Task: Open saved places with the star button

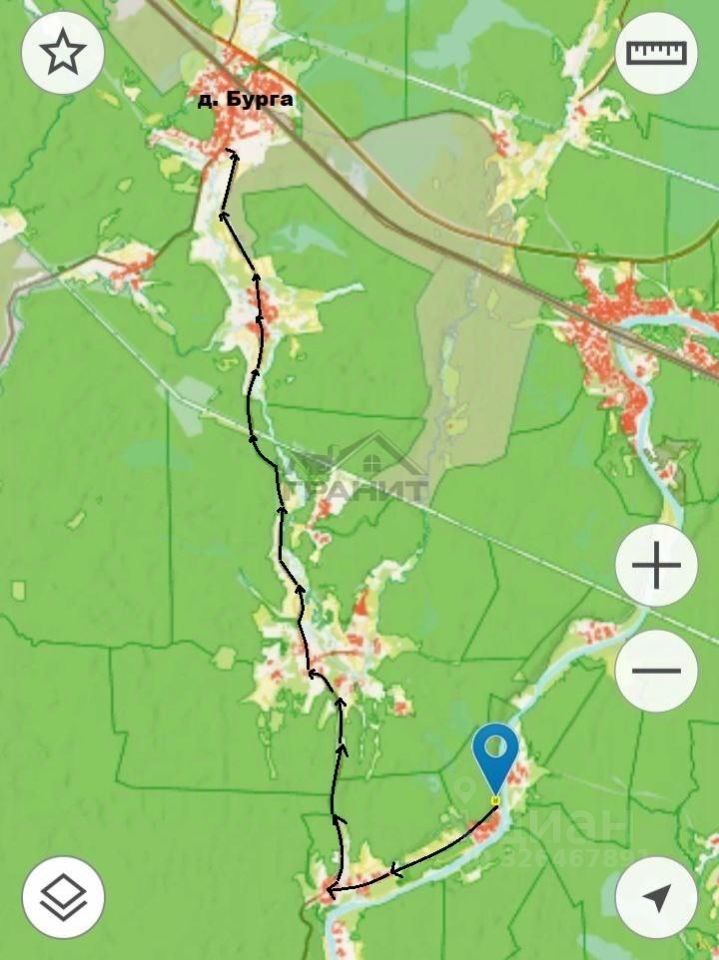Action: (x=63, y=54)
